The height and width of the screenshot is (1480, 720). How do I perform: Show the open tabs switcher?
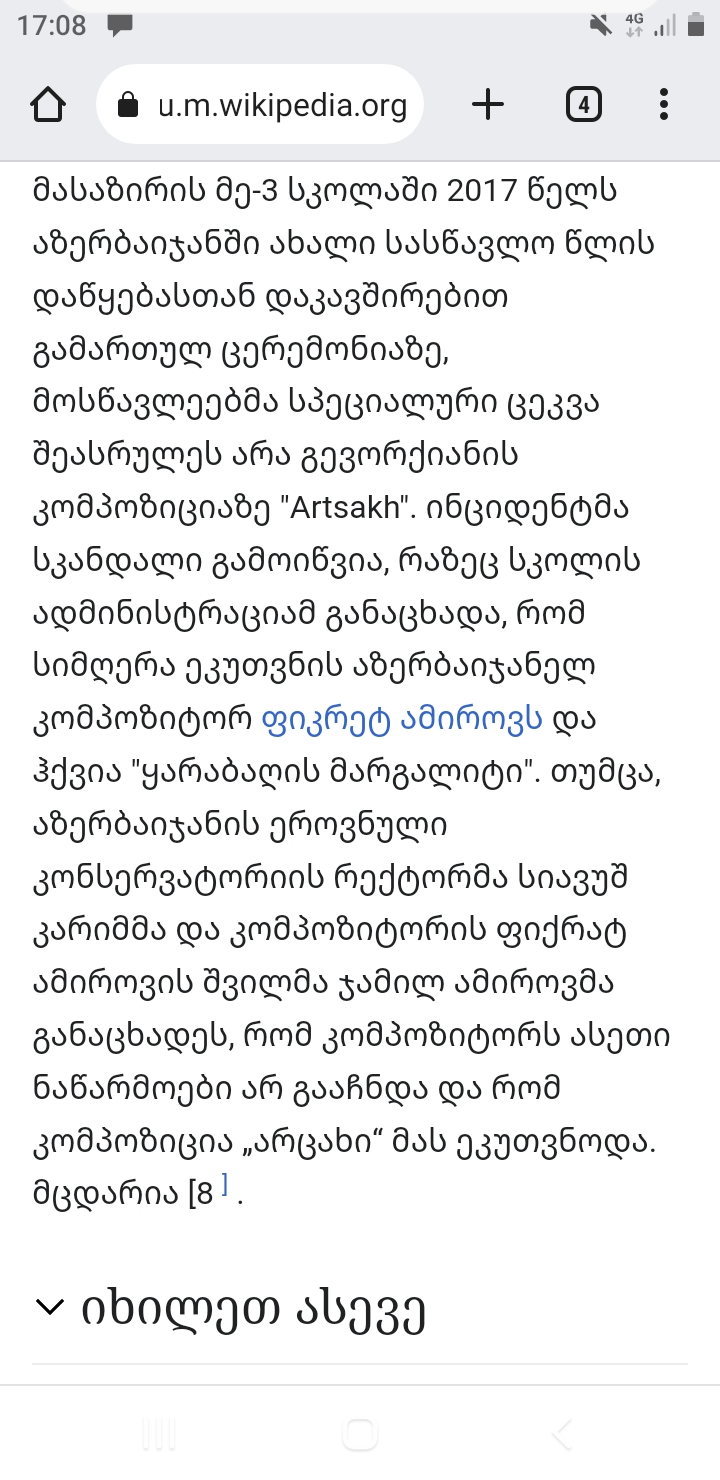point(583,105)
